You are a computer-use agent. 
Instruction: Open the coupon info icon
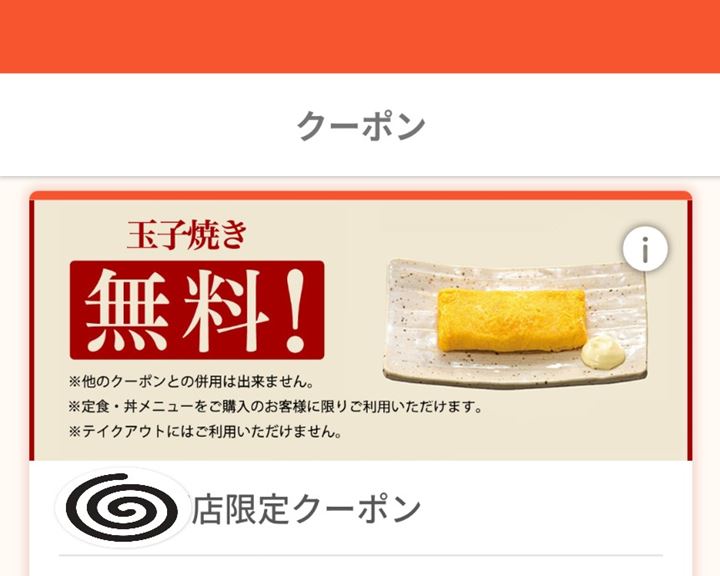point(645,250)
